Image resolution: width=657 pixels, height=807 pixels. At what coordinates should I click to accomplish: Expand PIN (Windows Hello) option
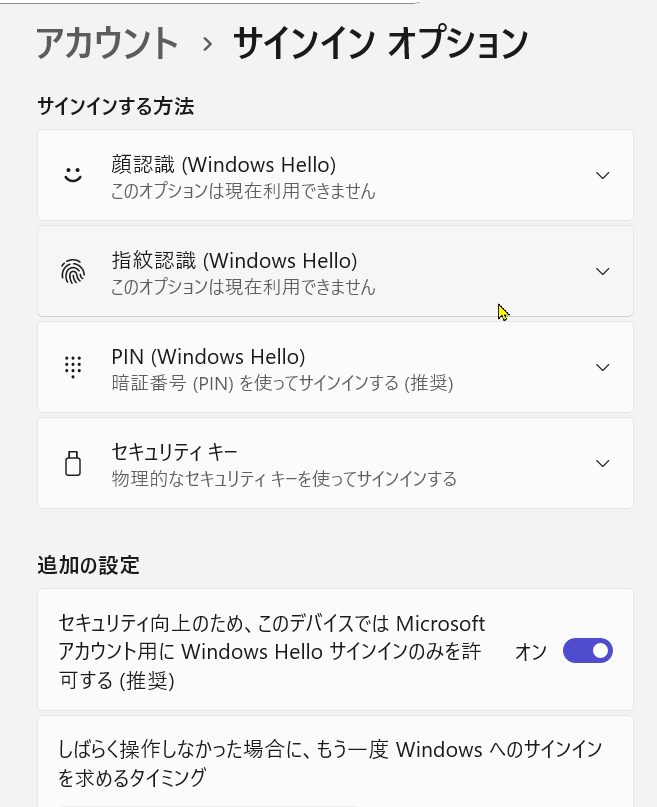(x=602, y=367)
